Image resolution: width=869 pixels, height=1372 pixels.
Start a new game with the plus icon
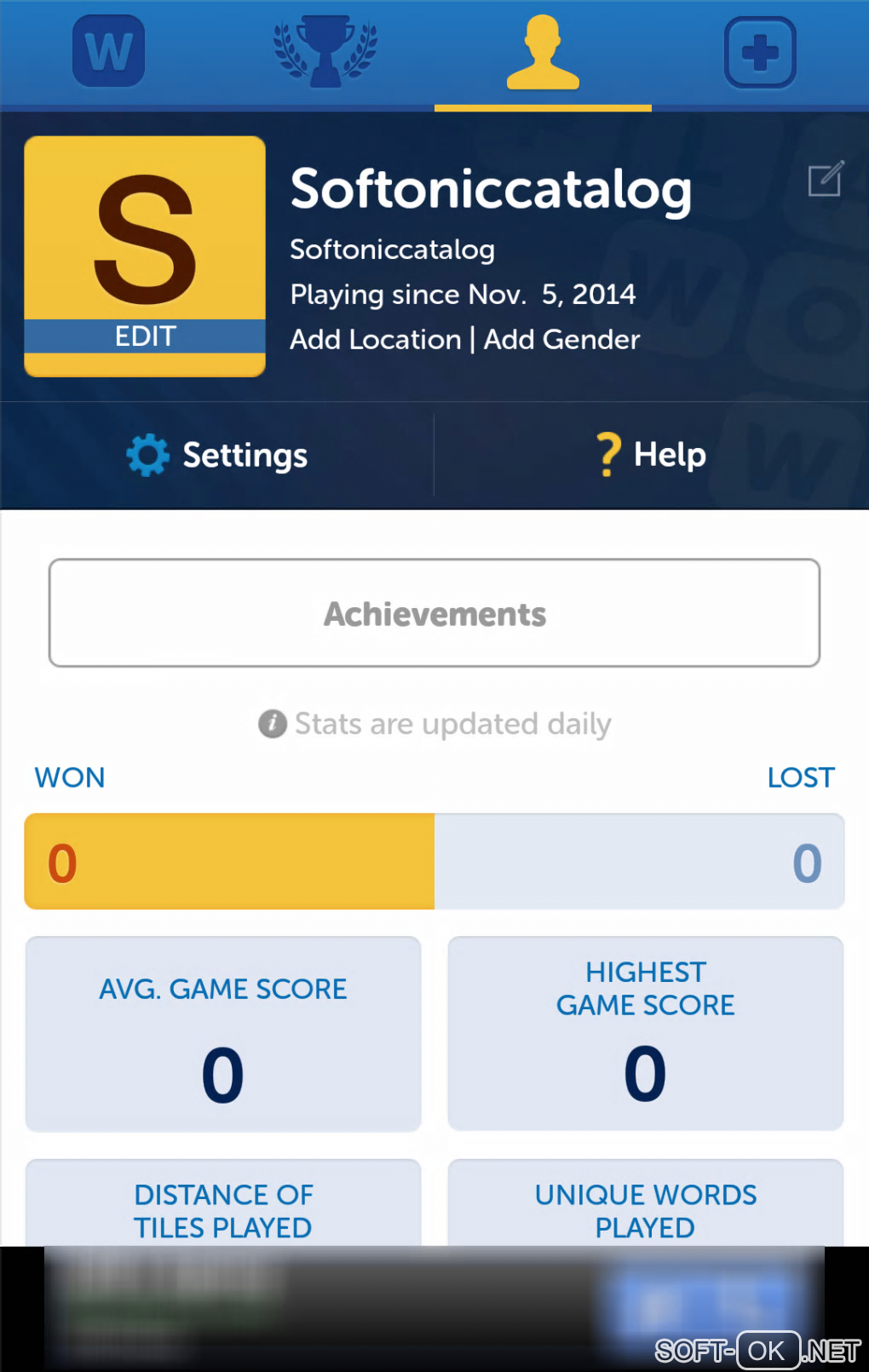[760, 53]
